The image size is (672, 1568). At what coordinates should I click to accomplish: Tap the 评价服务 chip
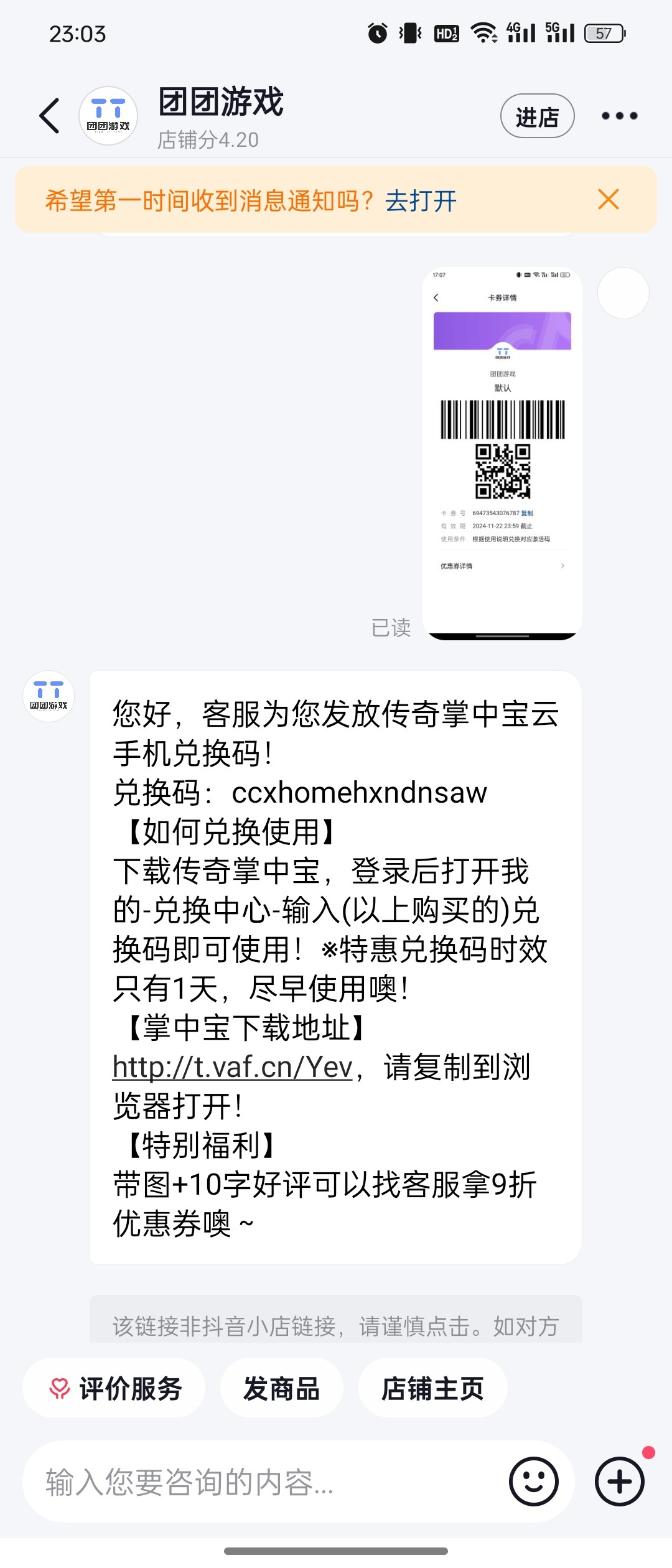pyautogui.click(x=114, y=1389)
